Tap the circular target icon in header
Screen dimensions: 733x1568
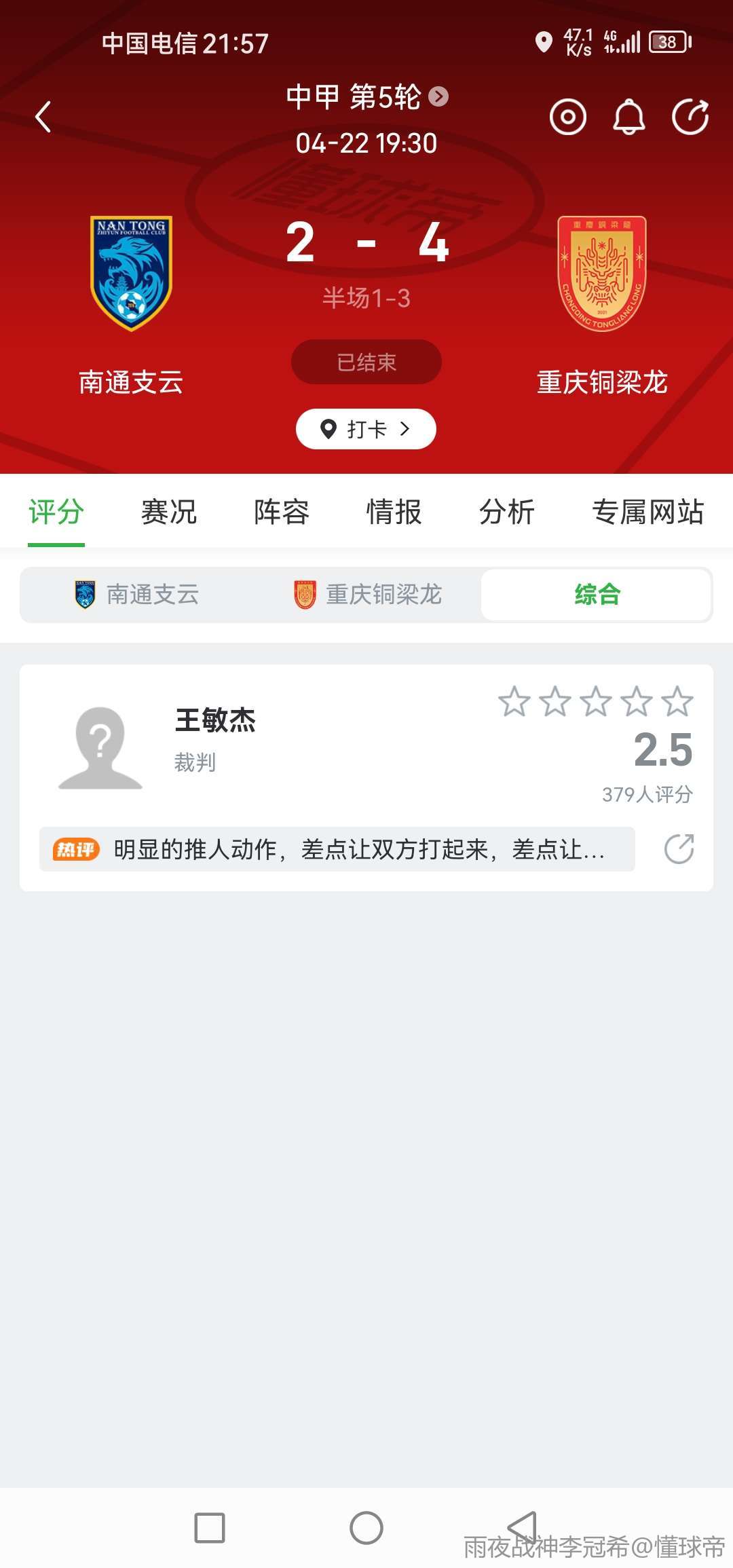click(567, 117)
